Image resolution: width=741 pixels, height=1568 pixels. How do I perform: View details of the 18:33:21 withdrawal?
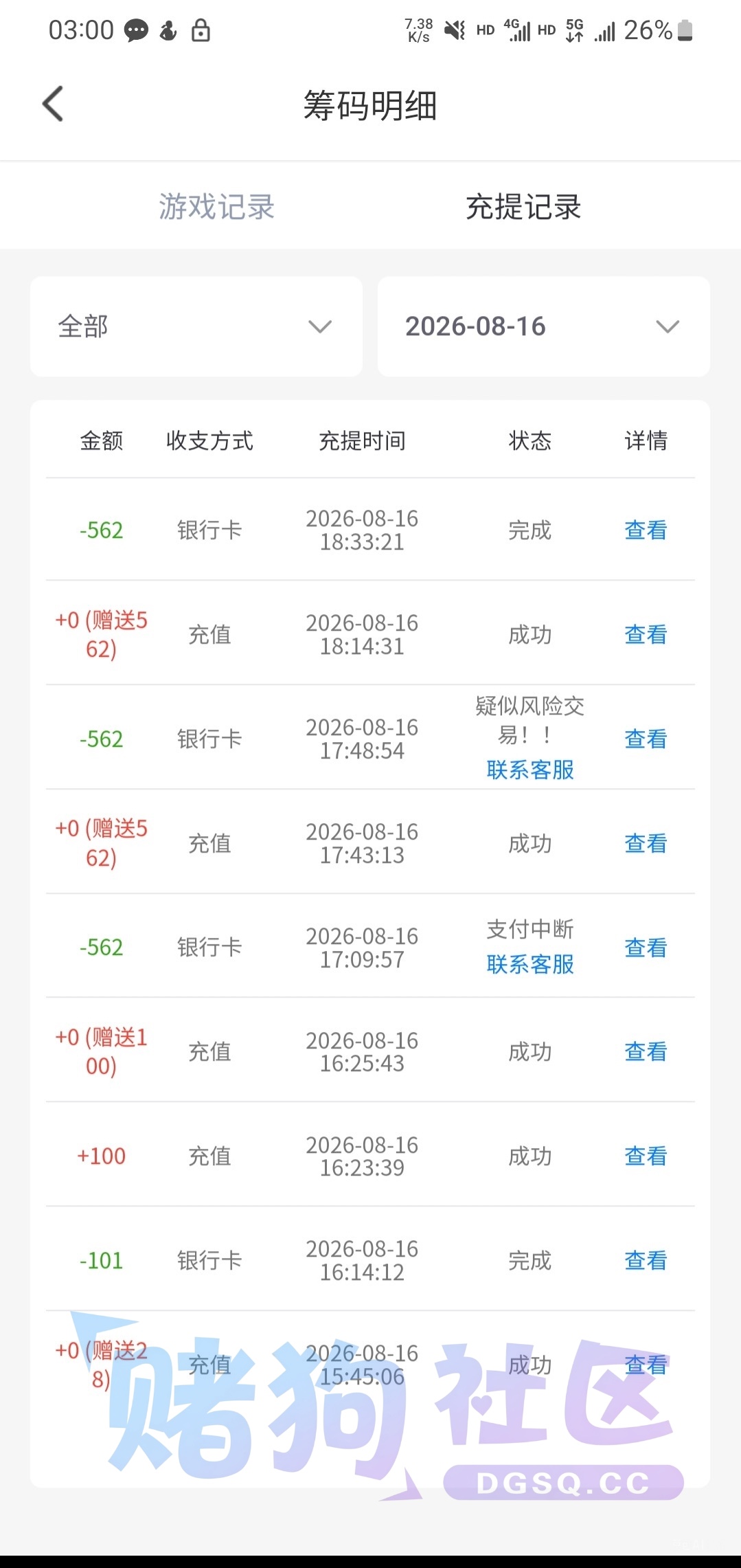click(x=646, y=530)
